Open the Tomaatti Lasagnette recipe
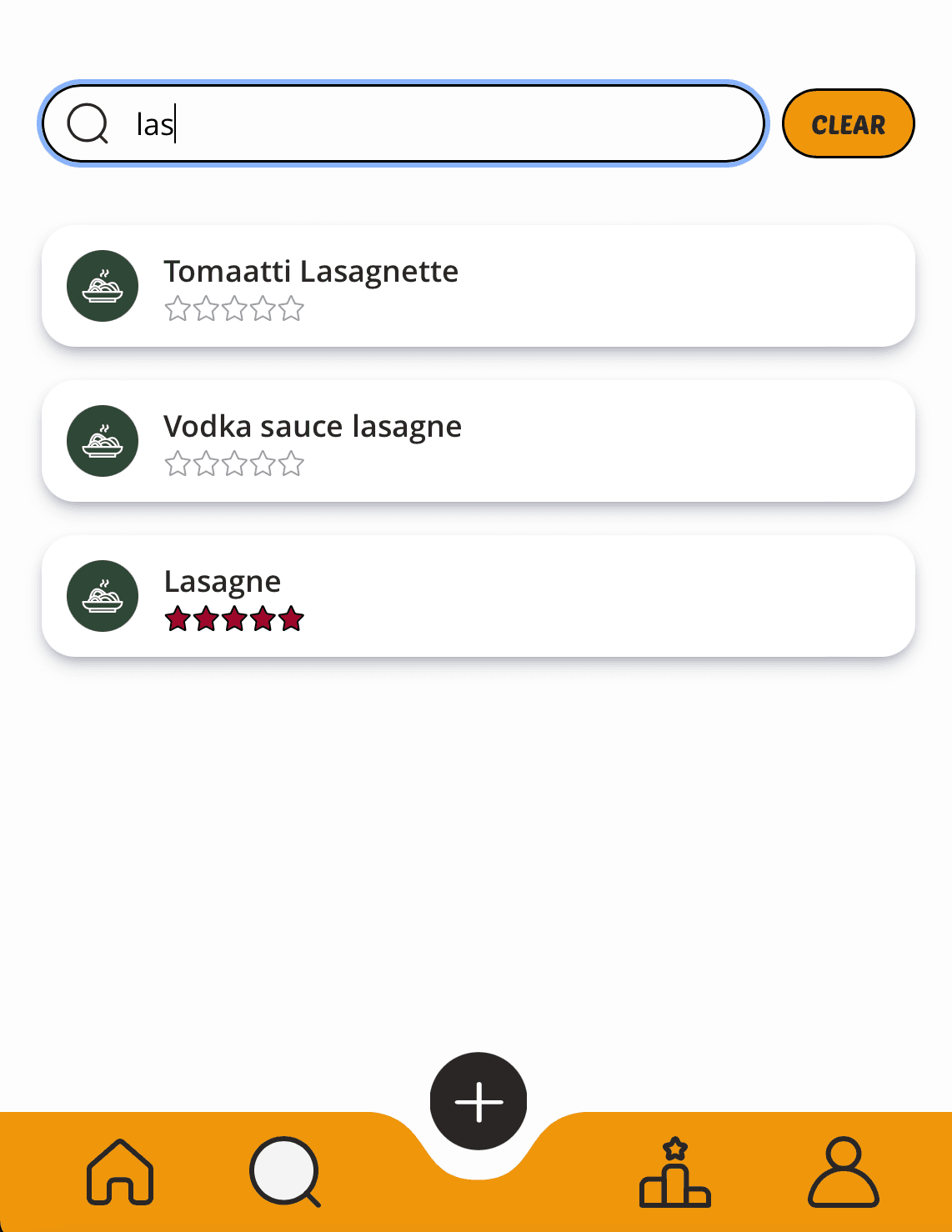This screenshot has height=1232, width=952. 478,286
